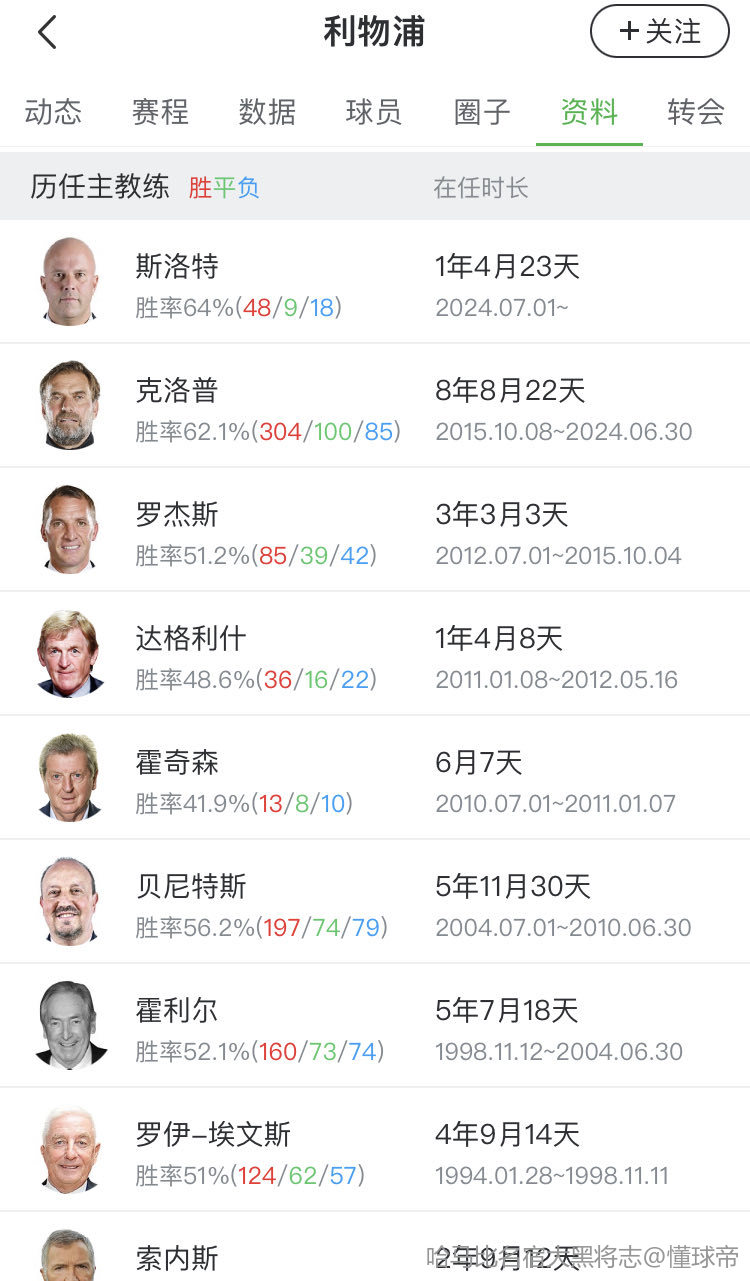Select the 数据 tab
This screenshot has width=750, height=1281.
pyautogui.click(x=267, y=112)
